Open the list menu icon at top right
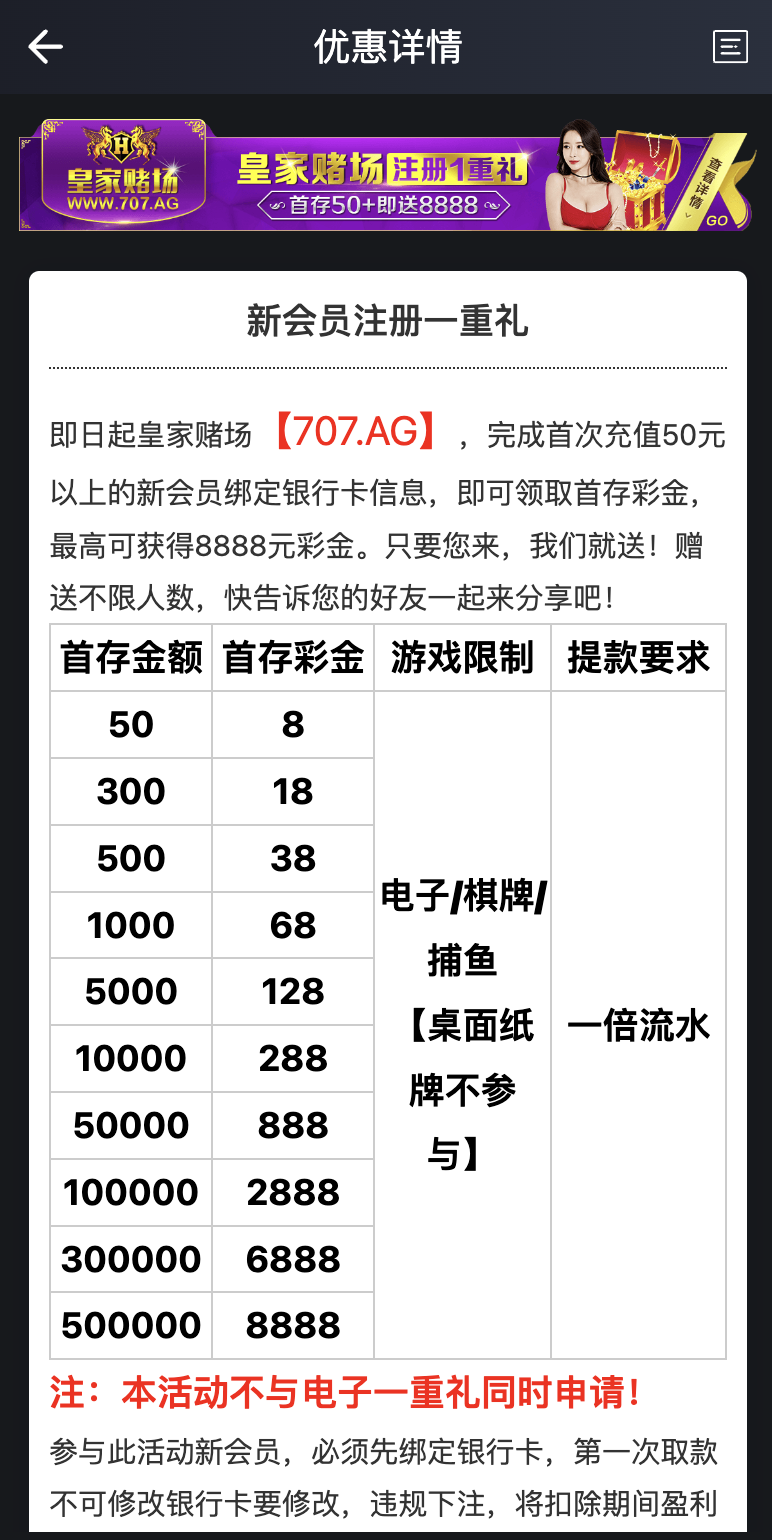 (x=730, y=47)
